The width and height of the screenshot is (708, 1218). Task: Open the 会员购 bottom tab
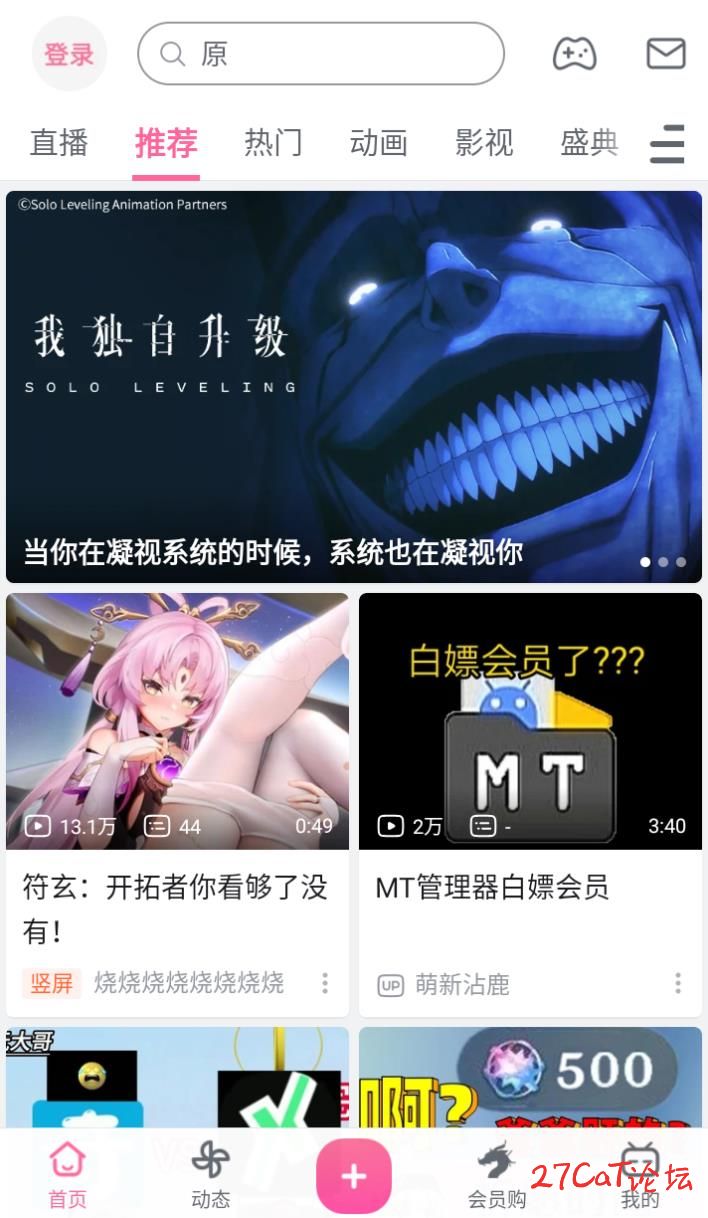click(x=496, y=1176)
